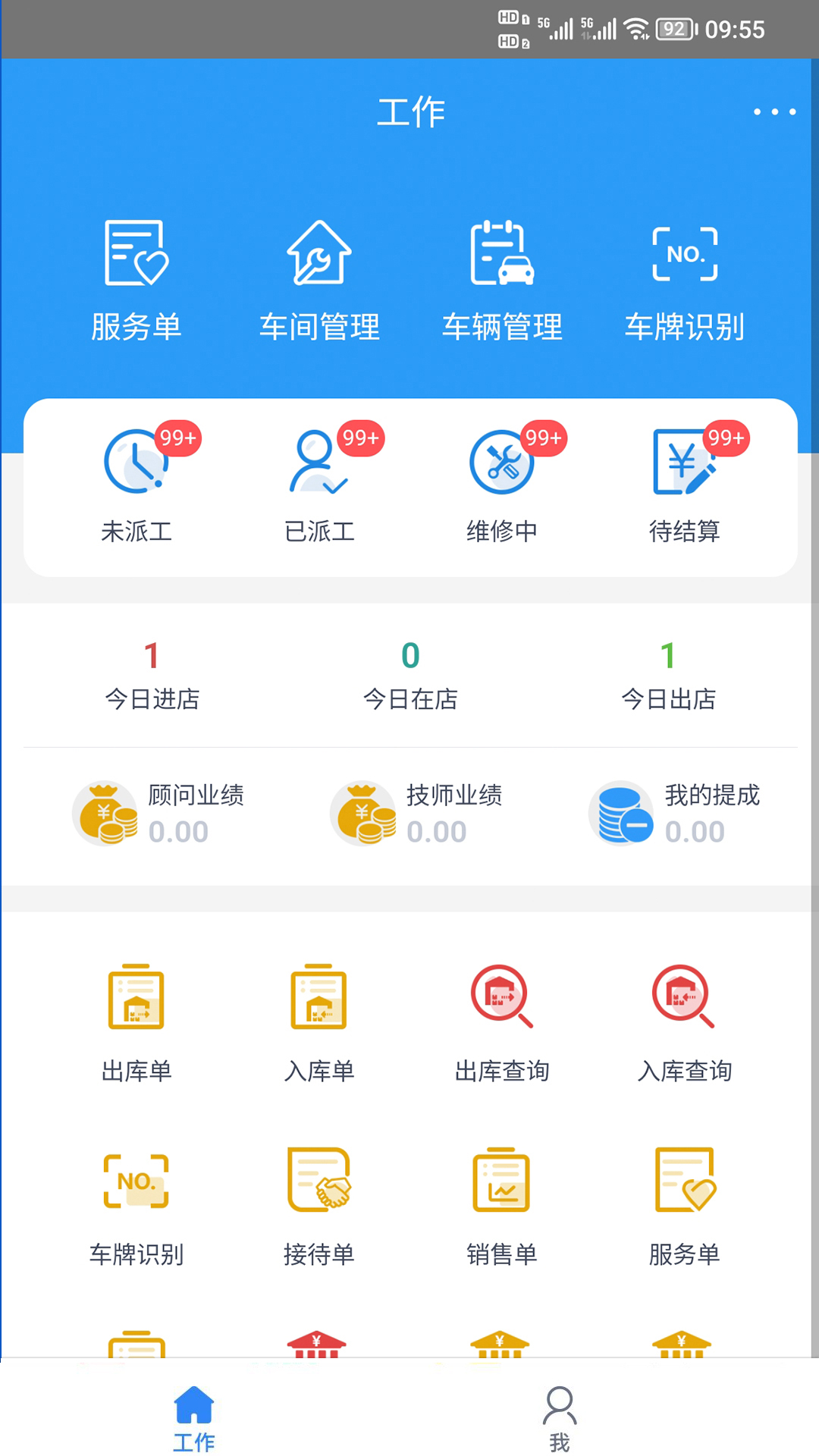This screenshot has width=819, height=1456.
Task: Open the 接待单 reception order
Action: click(319, 1207)
